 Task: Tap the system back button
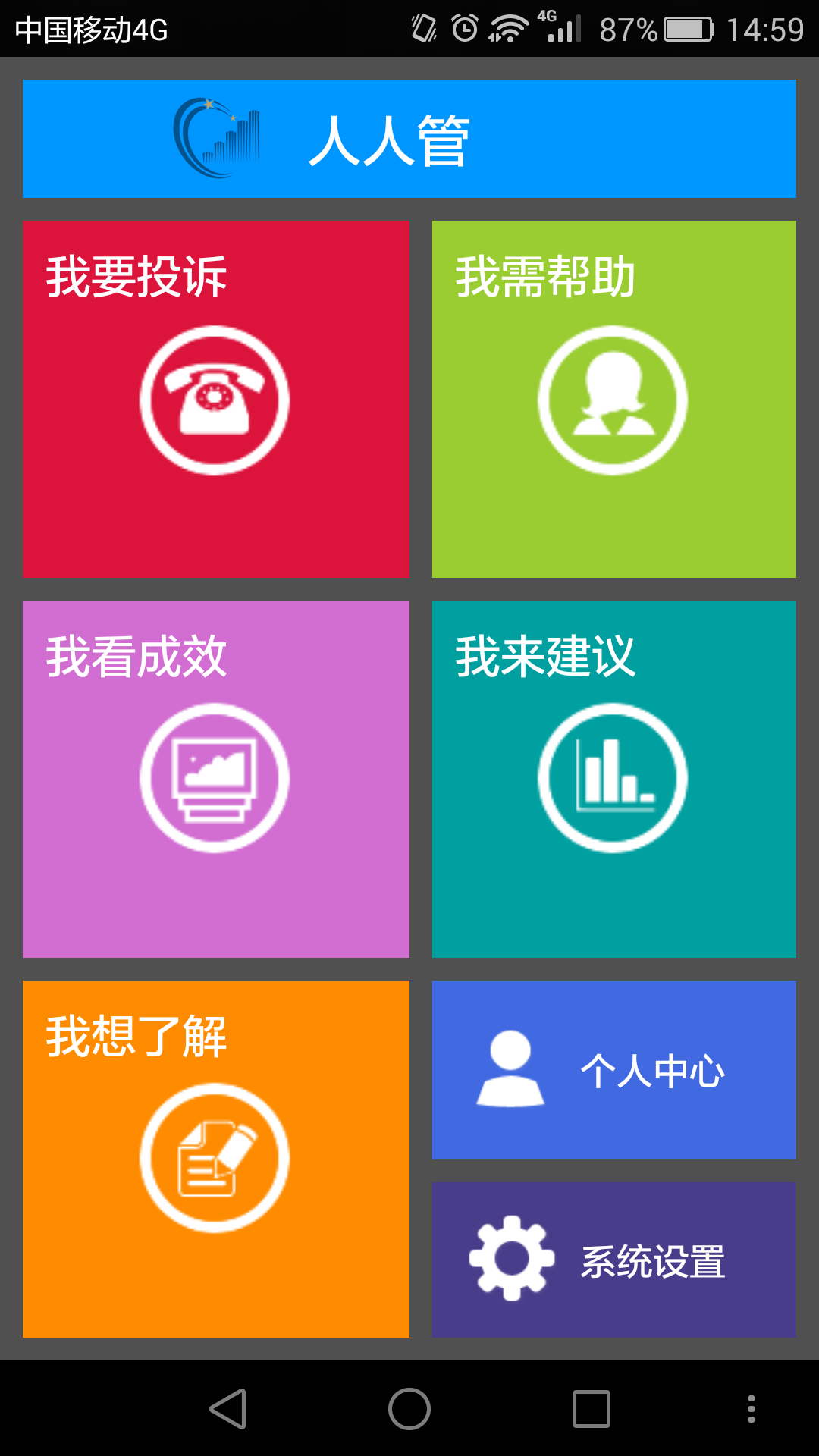(227, 1409)
